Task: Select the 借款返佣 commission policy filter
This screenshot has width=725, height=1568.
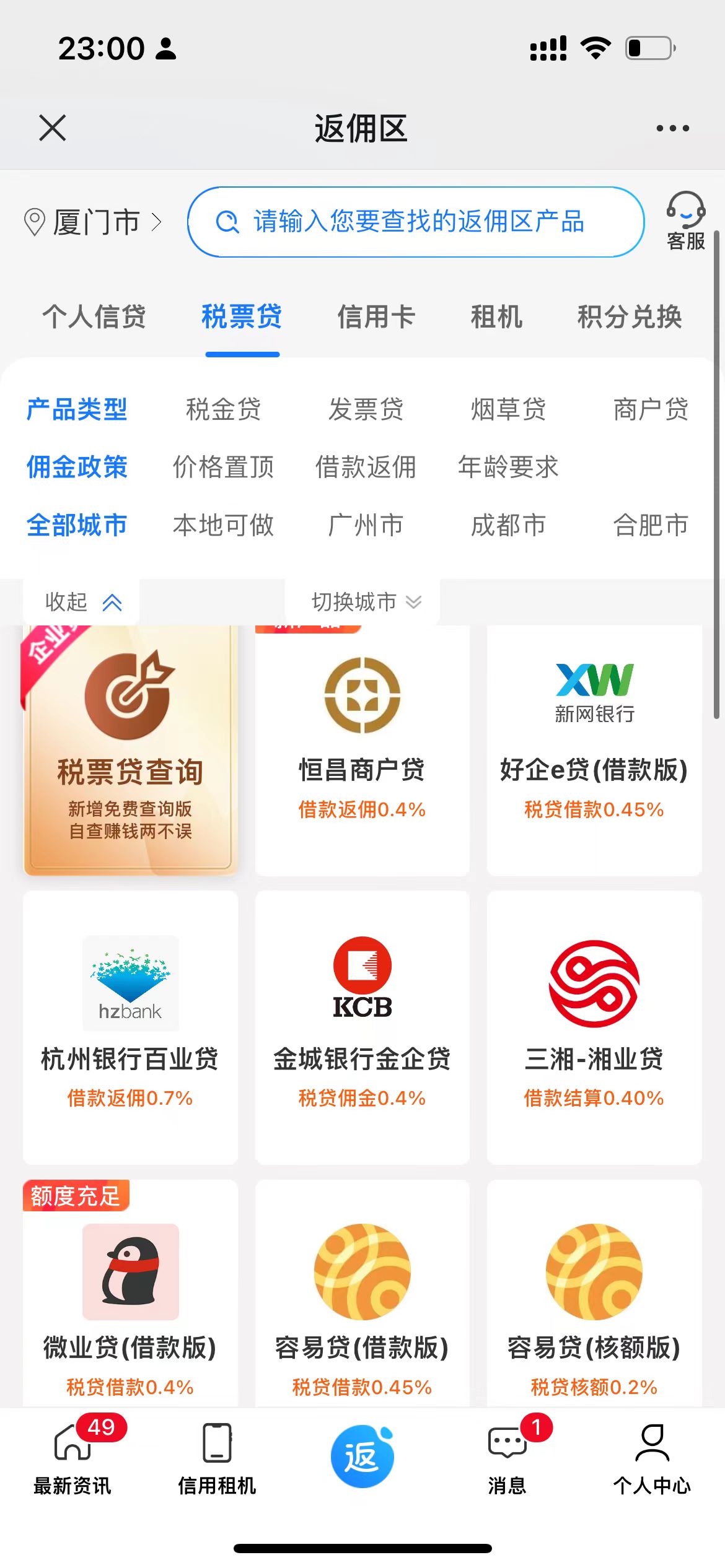Action: pos(366,467)
